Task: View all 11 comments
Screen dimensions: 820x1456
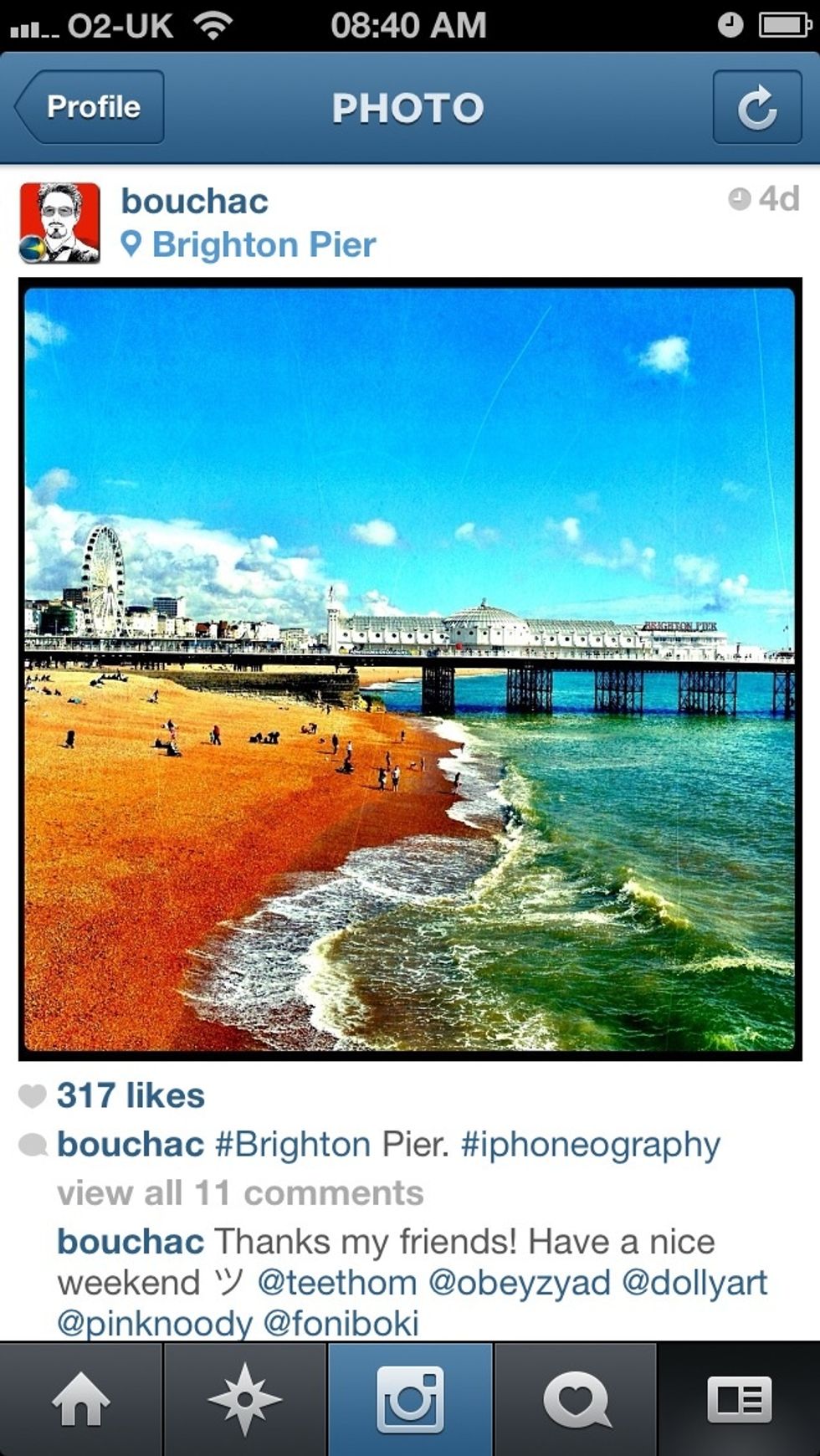Action: [x=240, y=1193]
